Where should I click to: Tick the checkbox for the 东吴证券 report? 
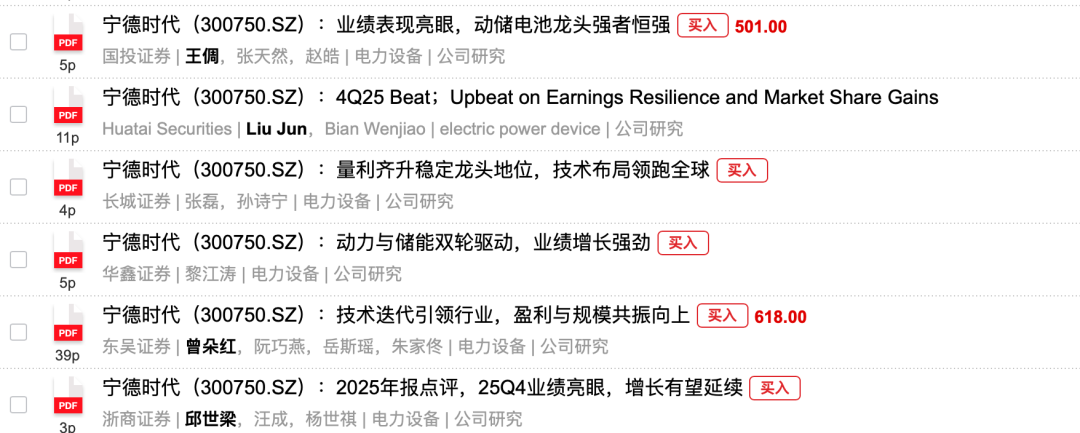(x=18, y=331)
